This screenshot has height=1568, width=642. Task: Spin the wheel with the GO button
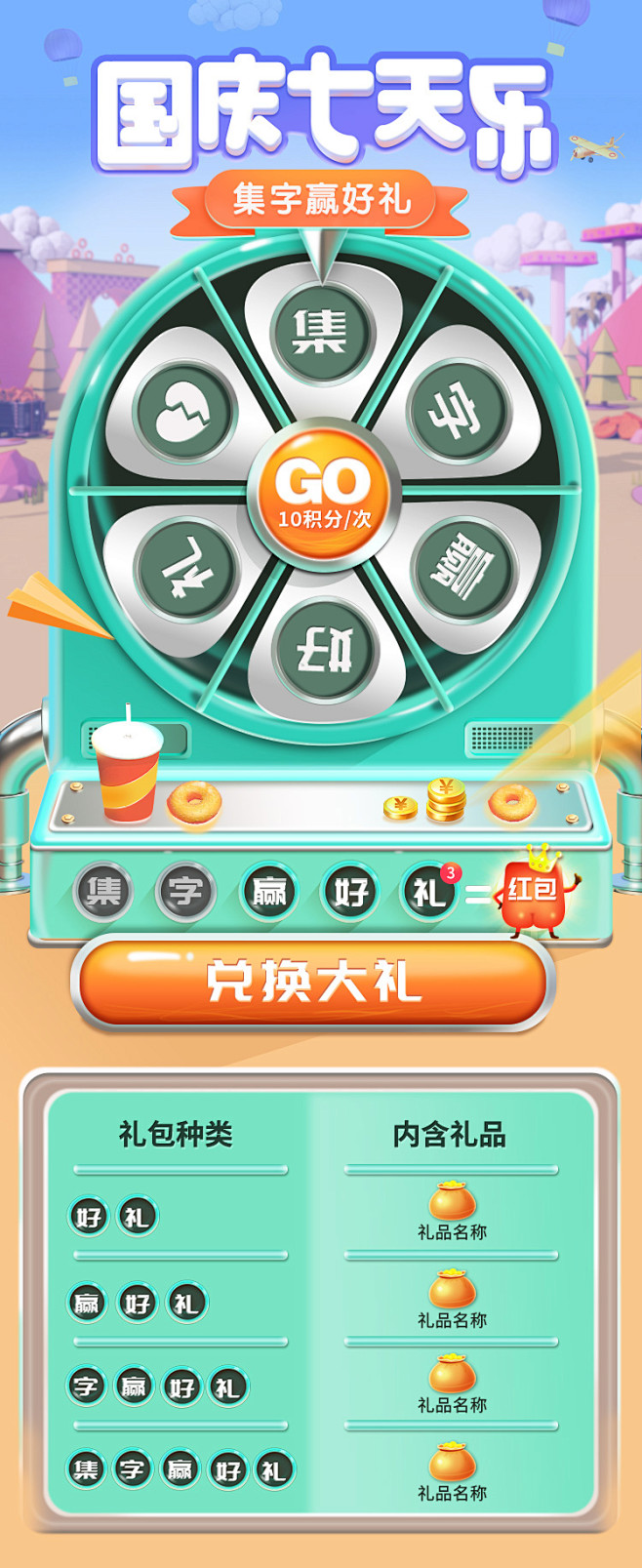(x=323, y=493)
